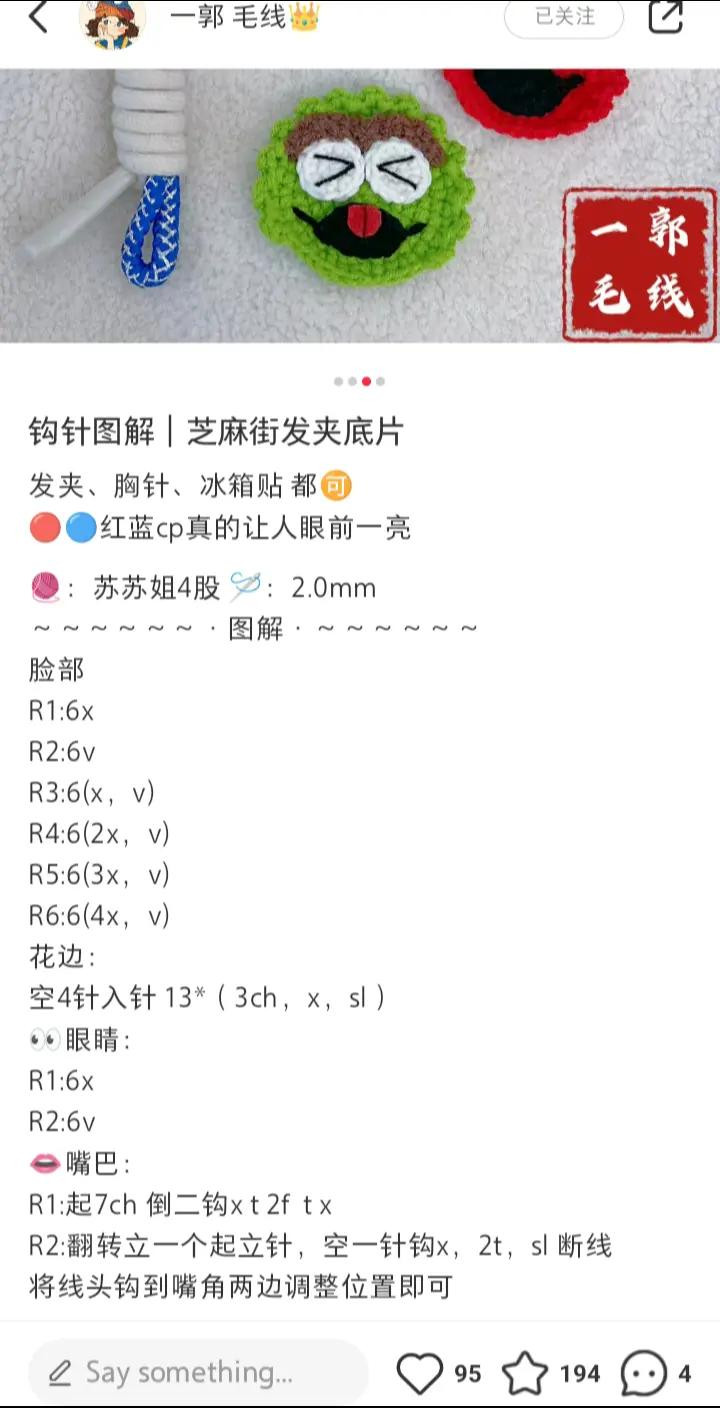The width and height of the screenshot is (720, 1408).
Task: Open the comments bubble
Action: [x=643, y=1373]
